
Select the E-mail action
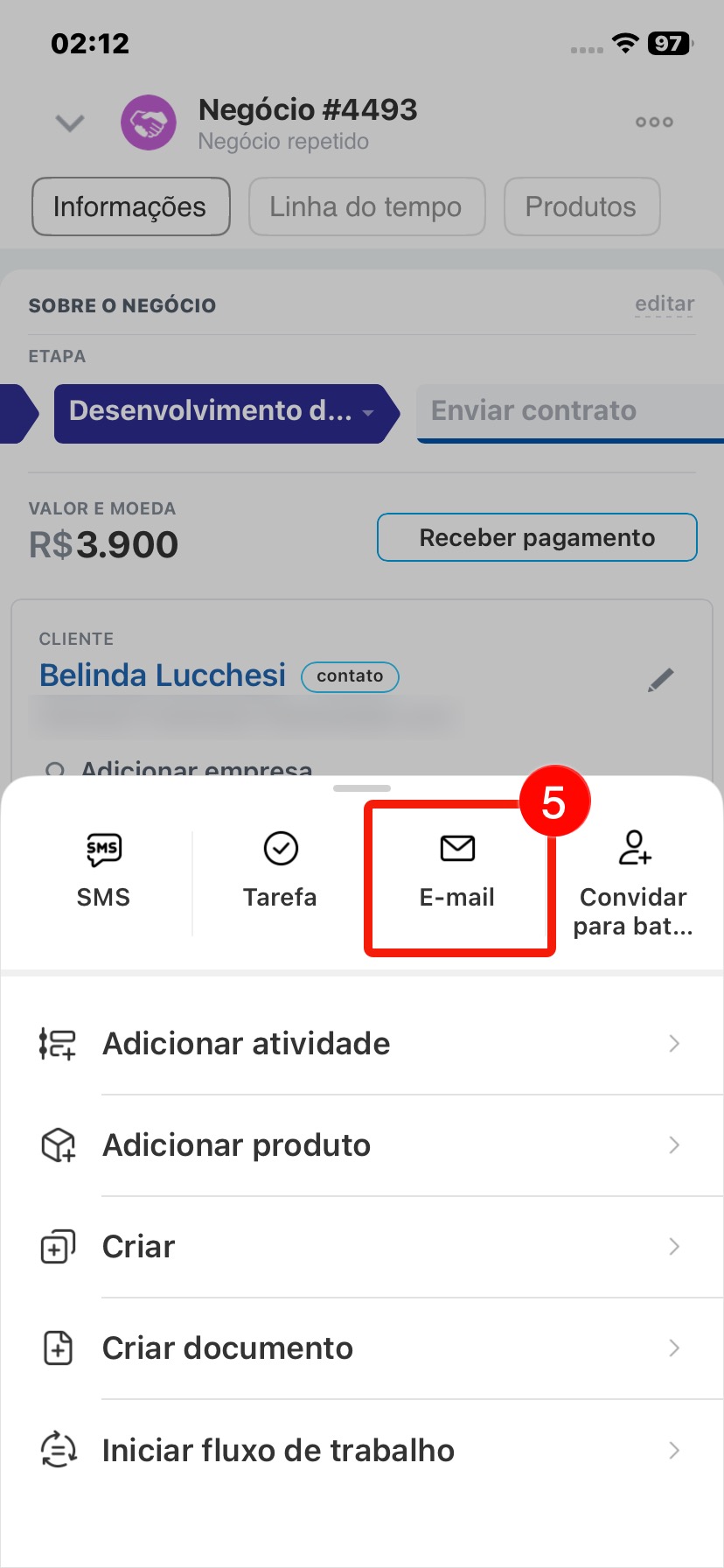click(x=457, y=871)
